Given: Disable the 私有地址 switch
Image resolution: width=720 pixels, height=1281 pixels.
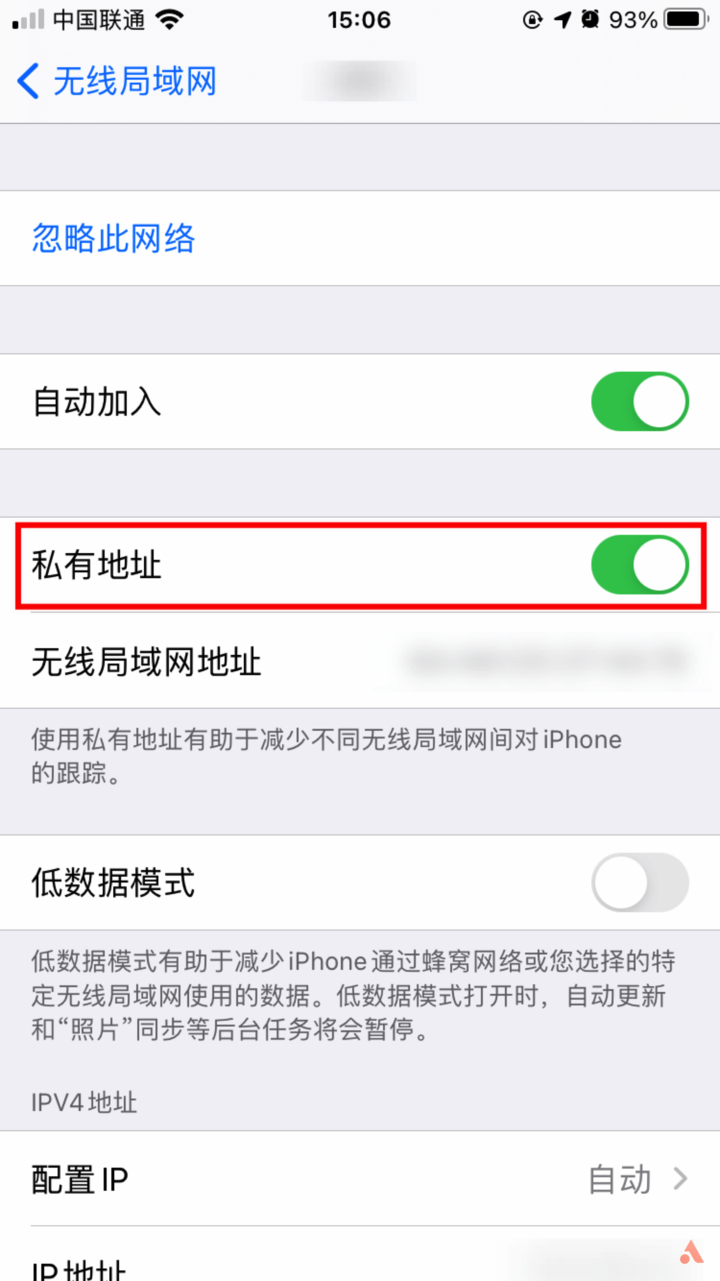Looking at the screenshot, I should [x=639, y=565].
